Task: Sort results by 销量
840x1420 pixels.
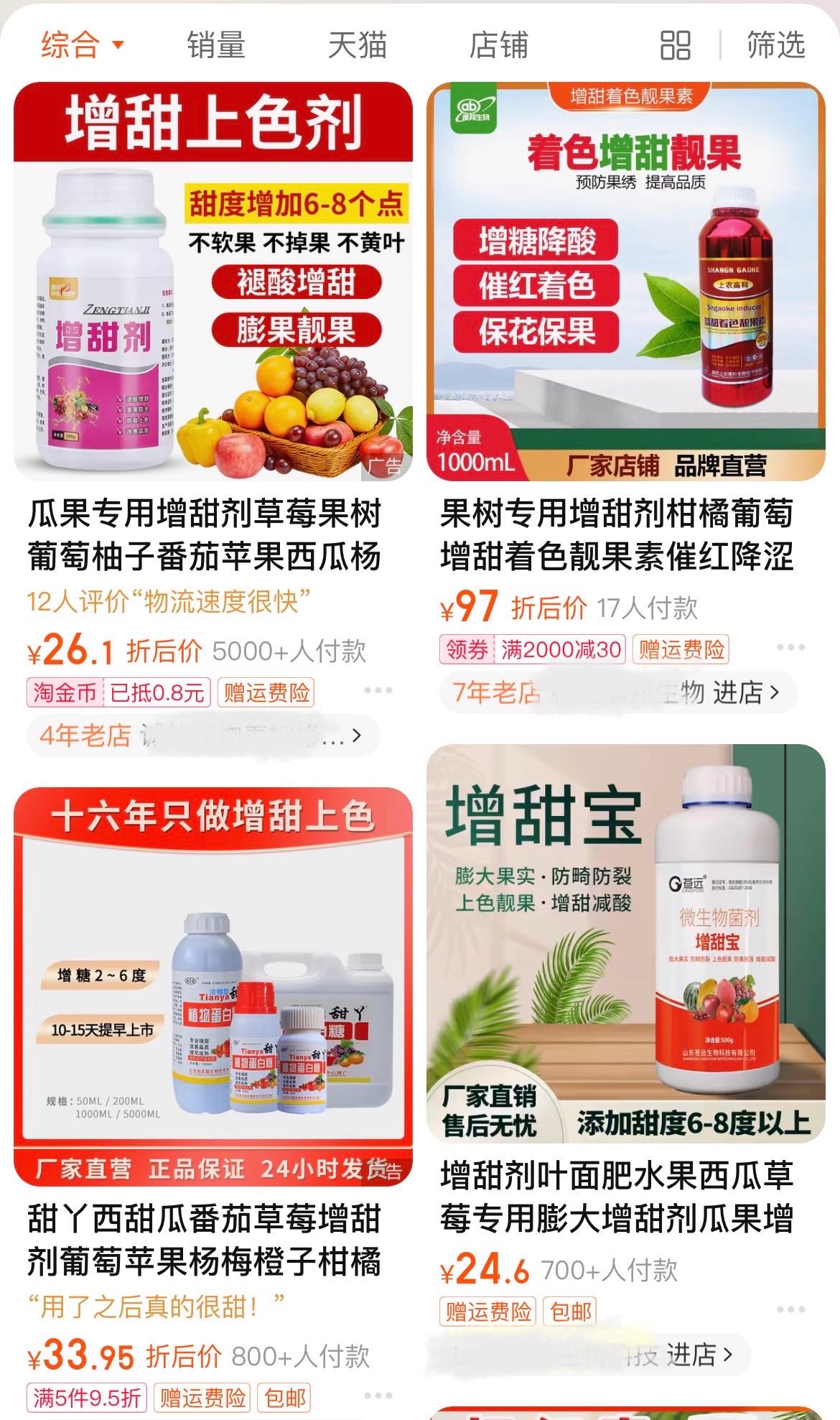Action: click(215, 45)
